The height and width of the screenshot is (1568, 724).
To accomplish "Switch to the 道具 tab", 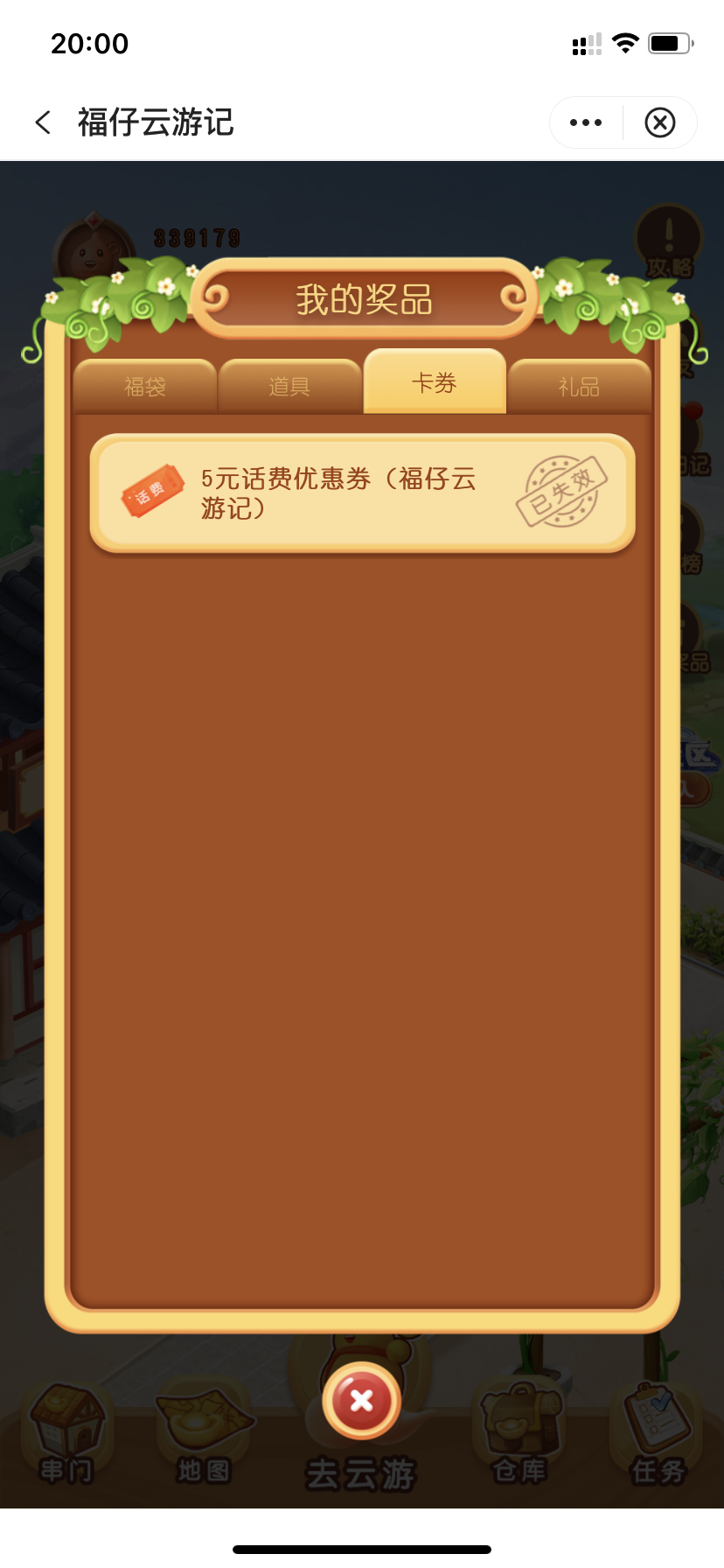I will (x=289, y=386).
